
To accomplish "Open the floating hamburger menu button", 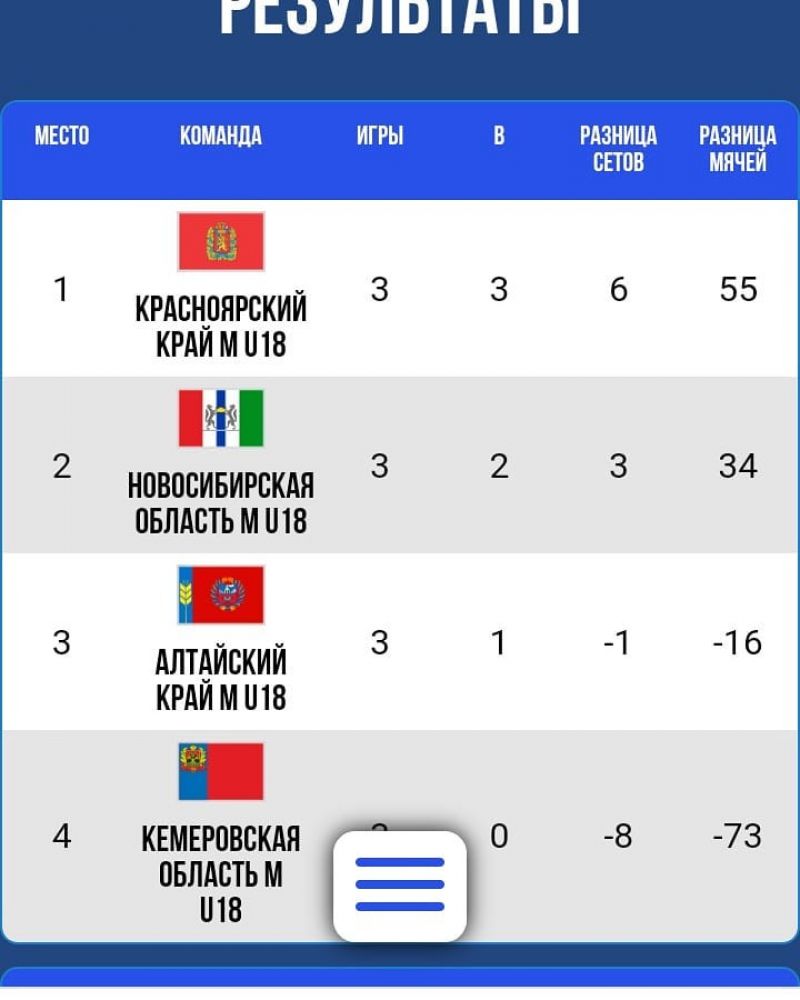I will 400,885.
